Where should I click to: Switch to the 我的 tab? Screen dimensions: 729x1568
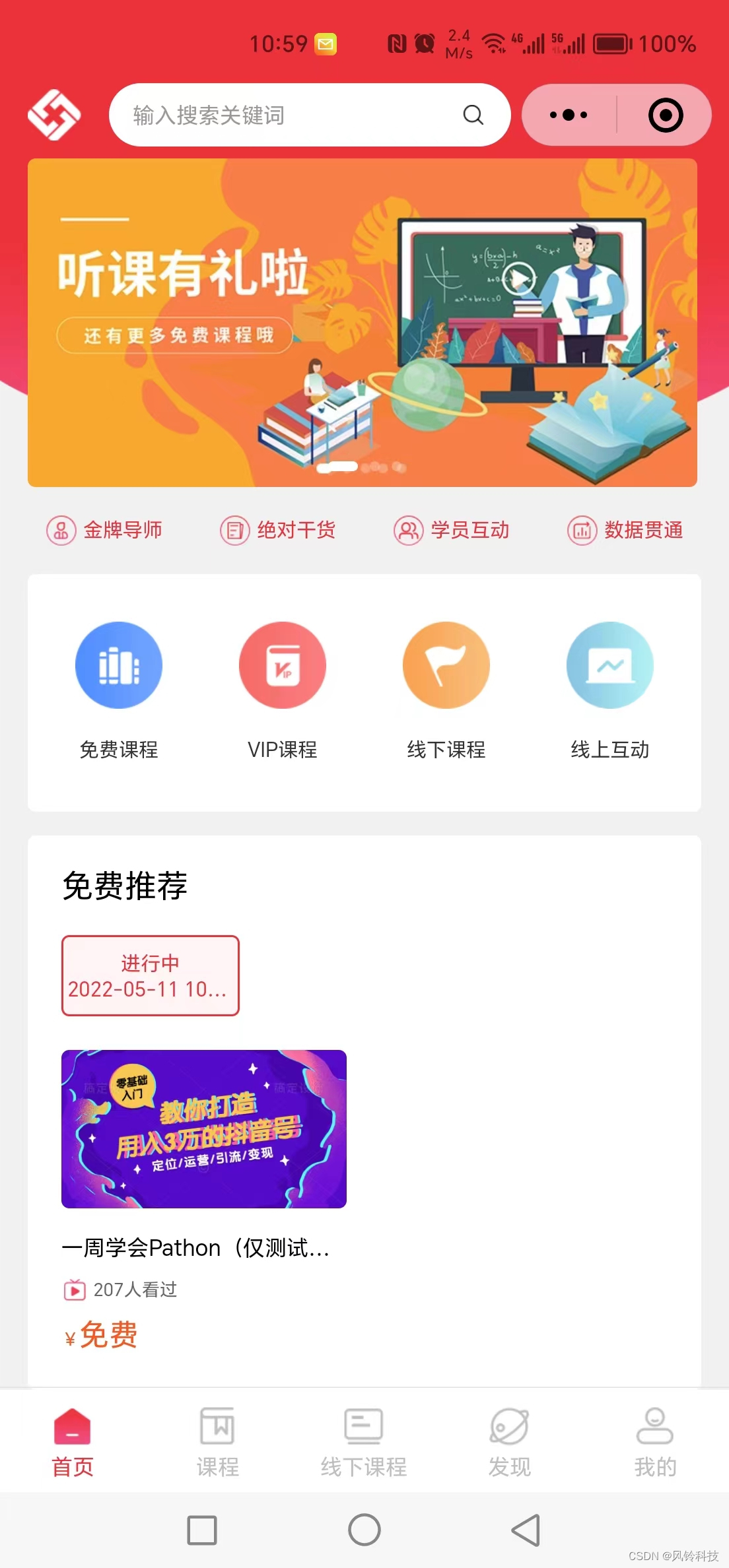click(655, 1442)
